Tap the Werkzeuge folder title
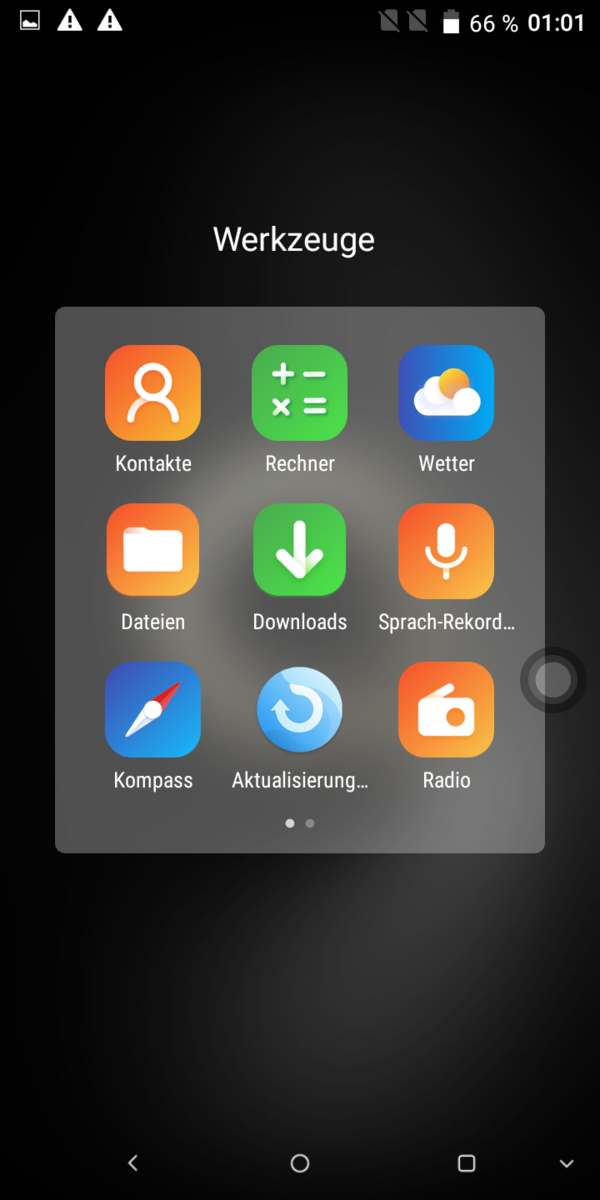 (x=294, y=240)
